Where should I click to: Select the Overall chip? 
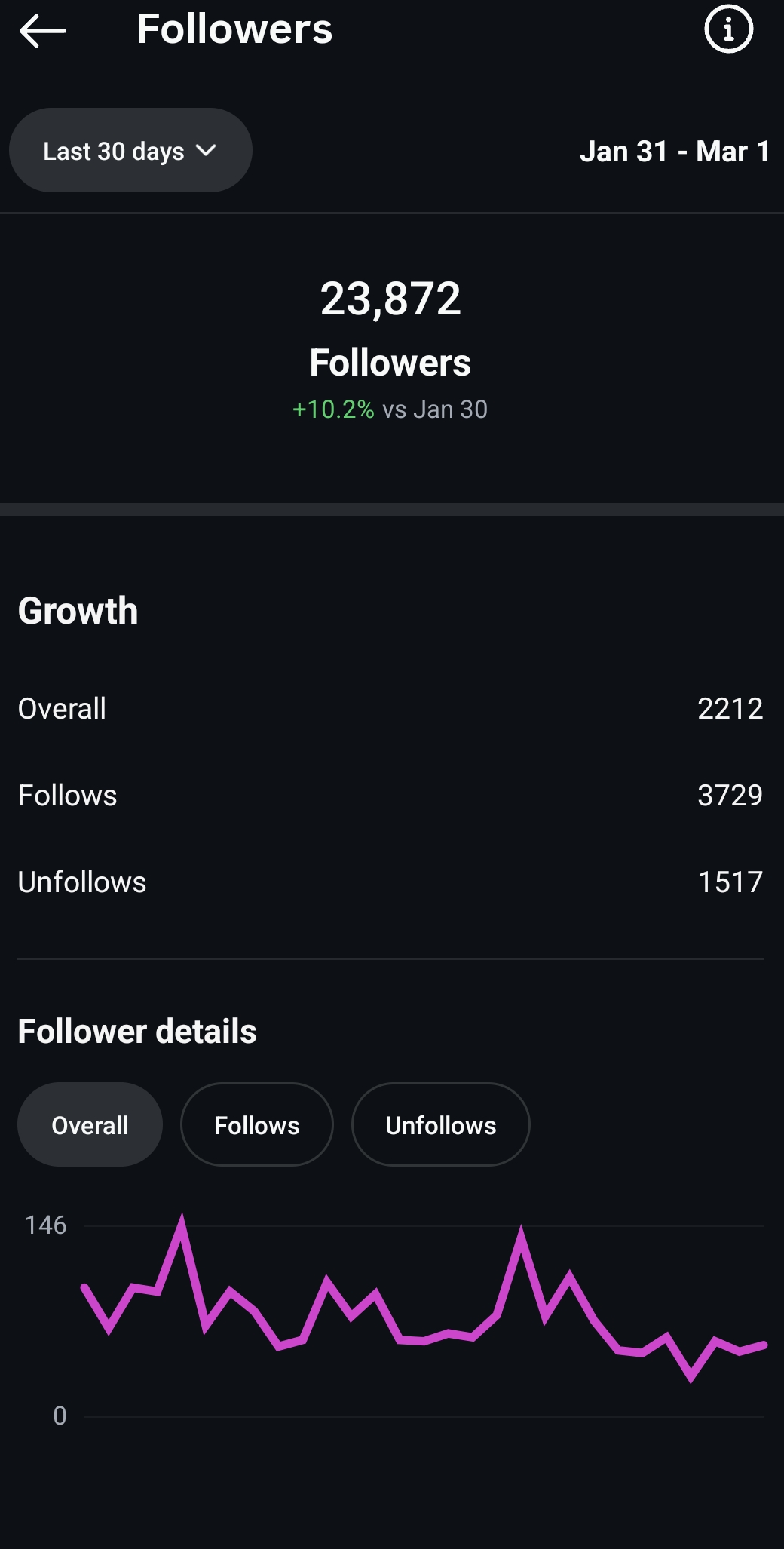90,1125
